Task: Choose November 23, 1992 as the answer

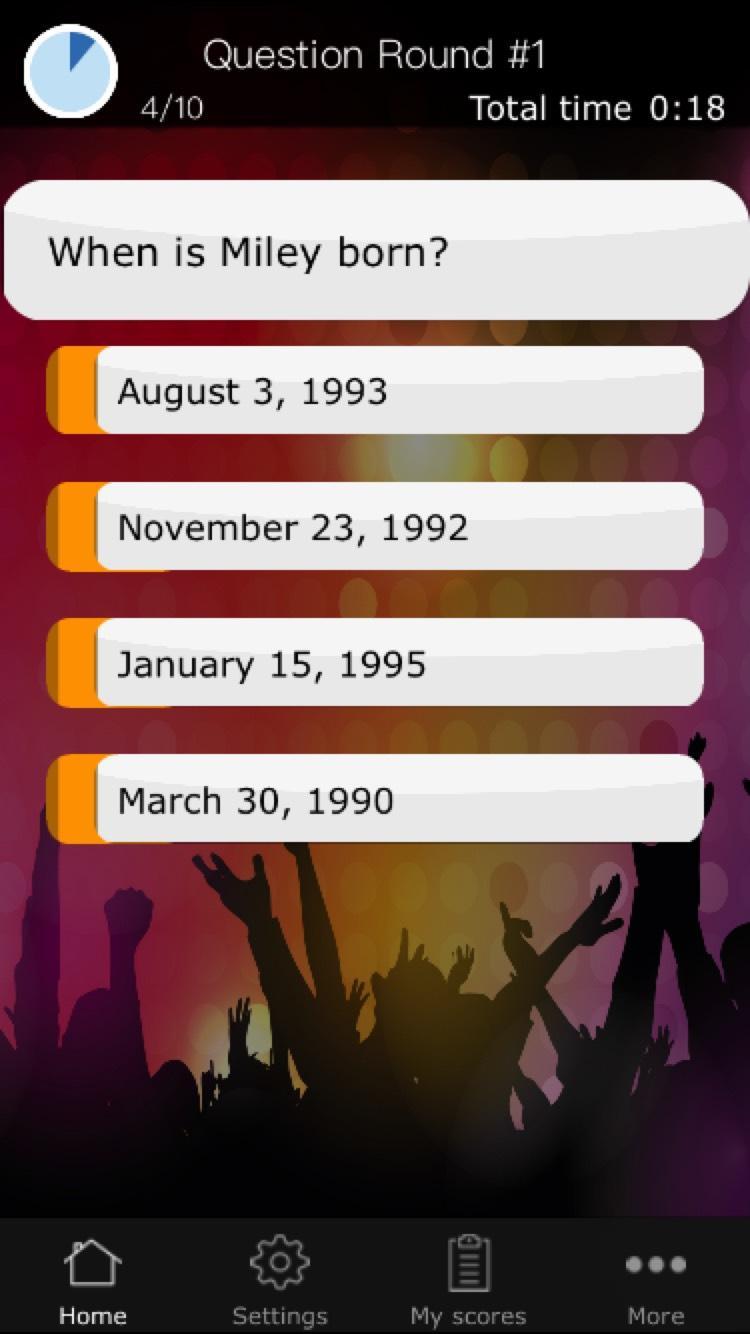Action: click(375, 527)
